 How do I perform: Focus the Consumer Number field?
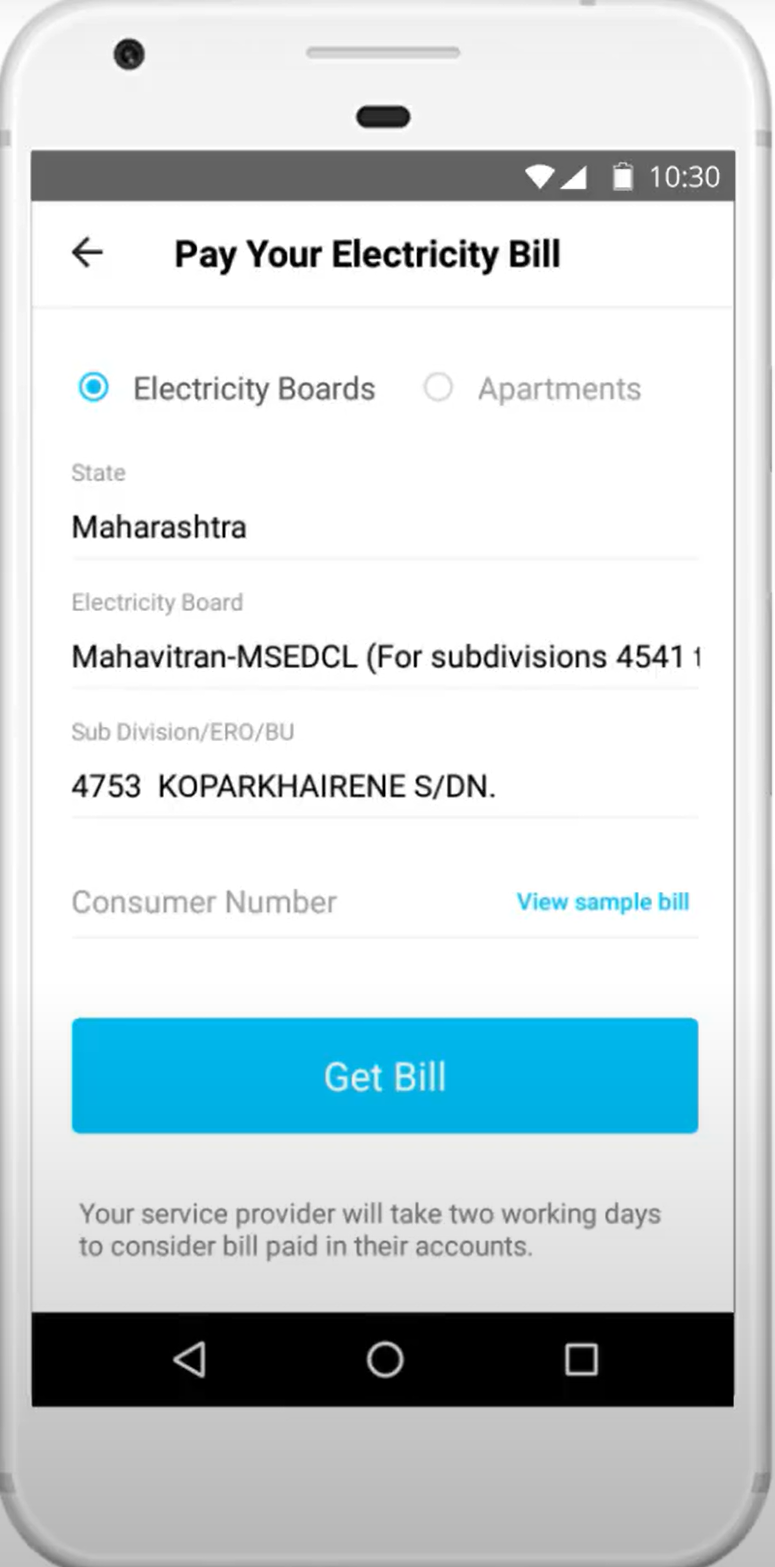pos(280,902)
